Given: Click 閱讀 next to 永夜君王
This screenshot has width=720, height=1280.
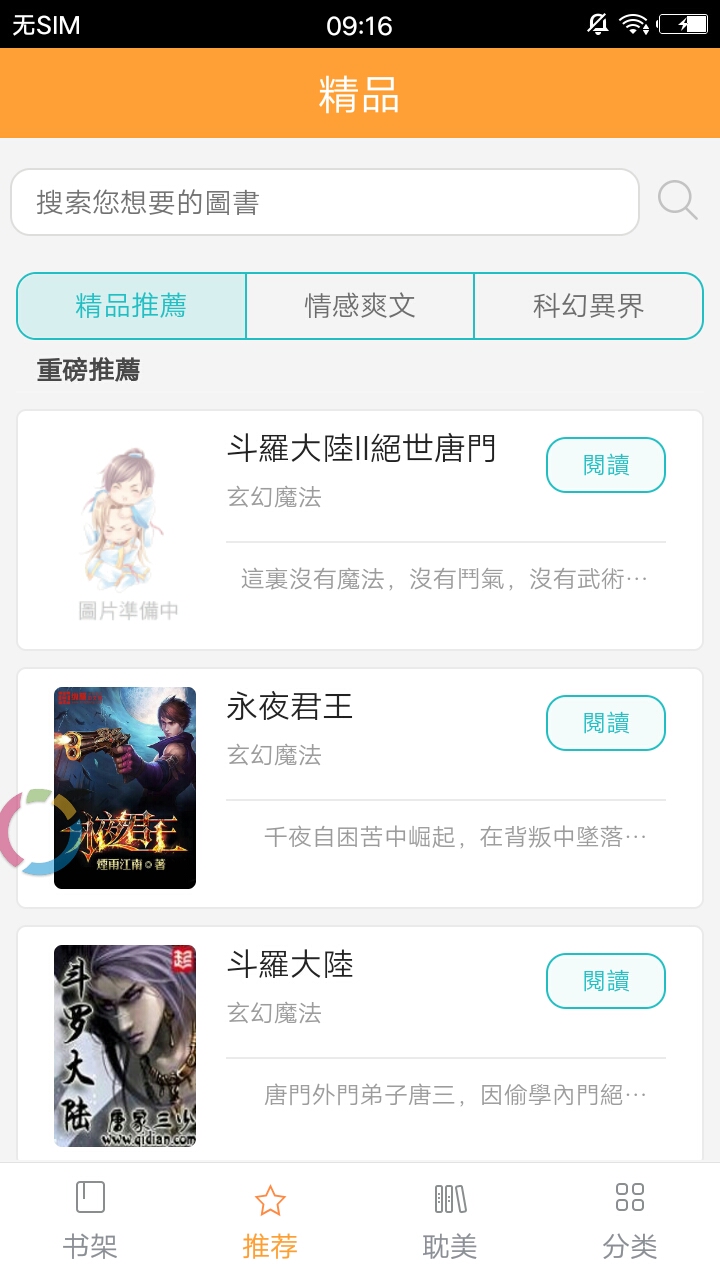Looking at the screenshot, I should [x=605, y=722].
